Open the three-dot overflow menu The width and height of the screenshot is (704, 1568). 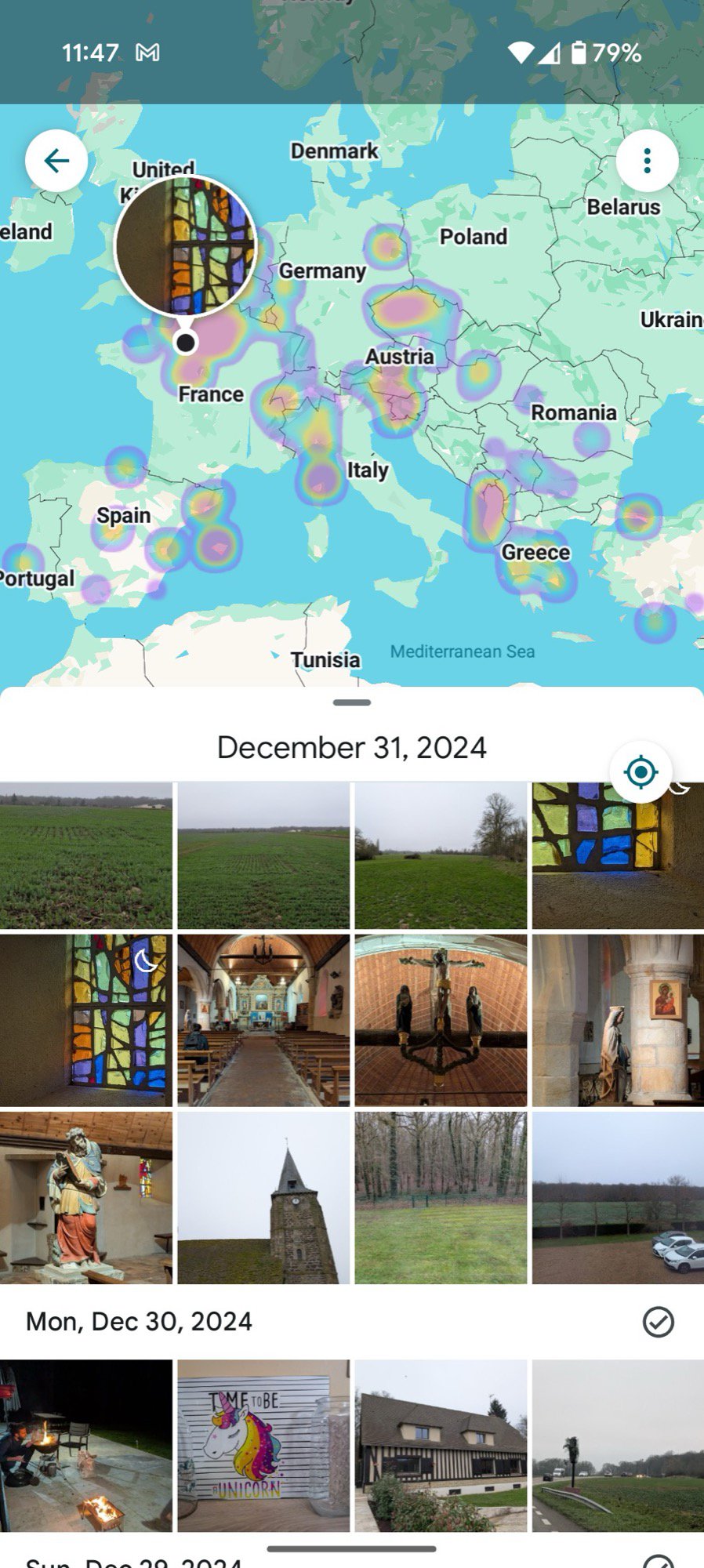(x=647, y=161)
